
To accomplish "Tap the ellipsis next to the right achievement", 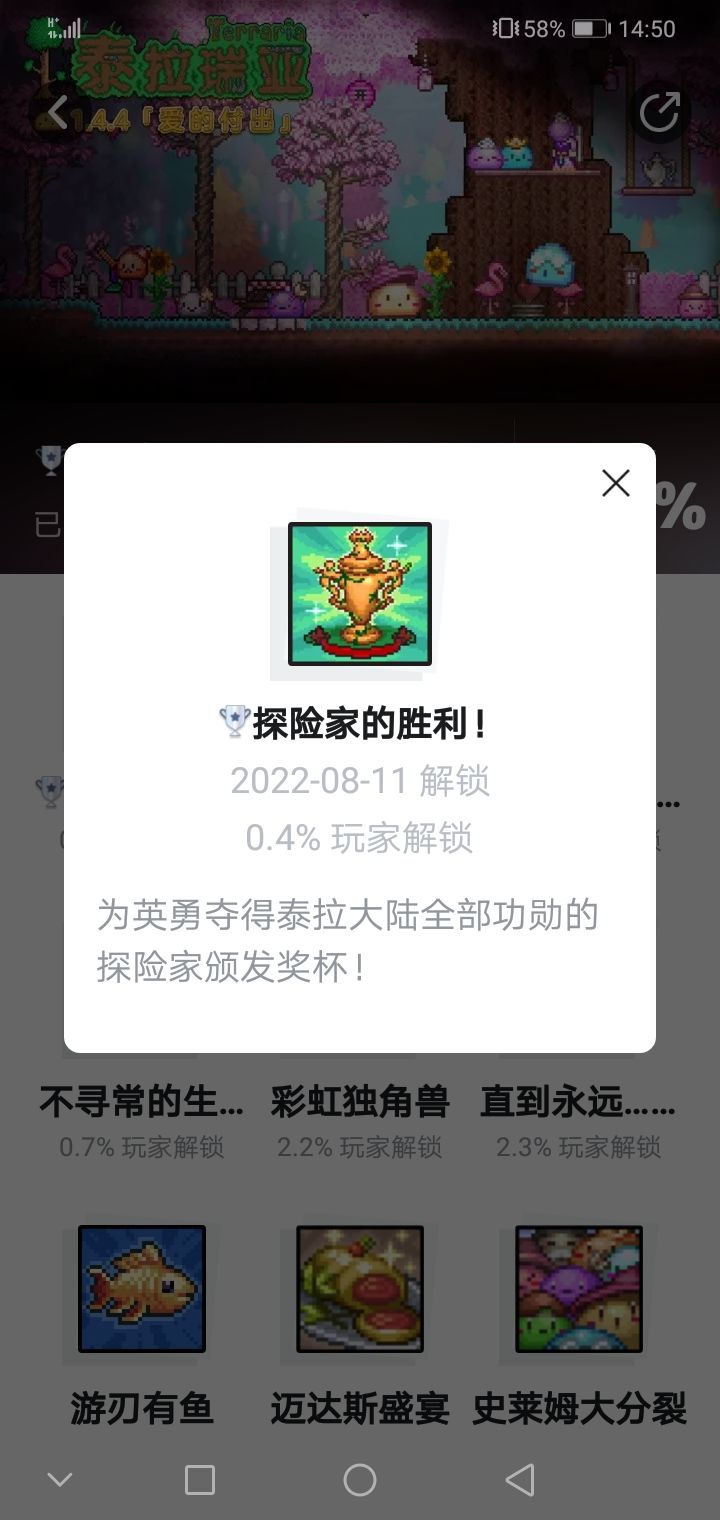I will 670,802.
